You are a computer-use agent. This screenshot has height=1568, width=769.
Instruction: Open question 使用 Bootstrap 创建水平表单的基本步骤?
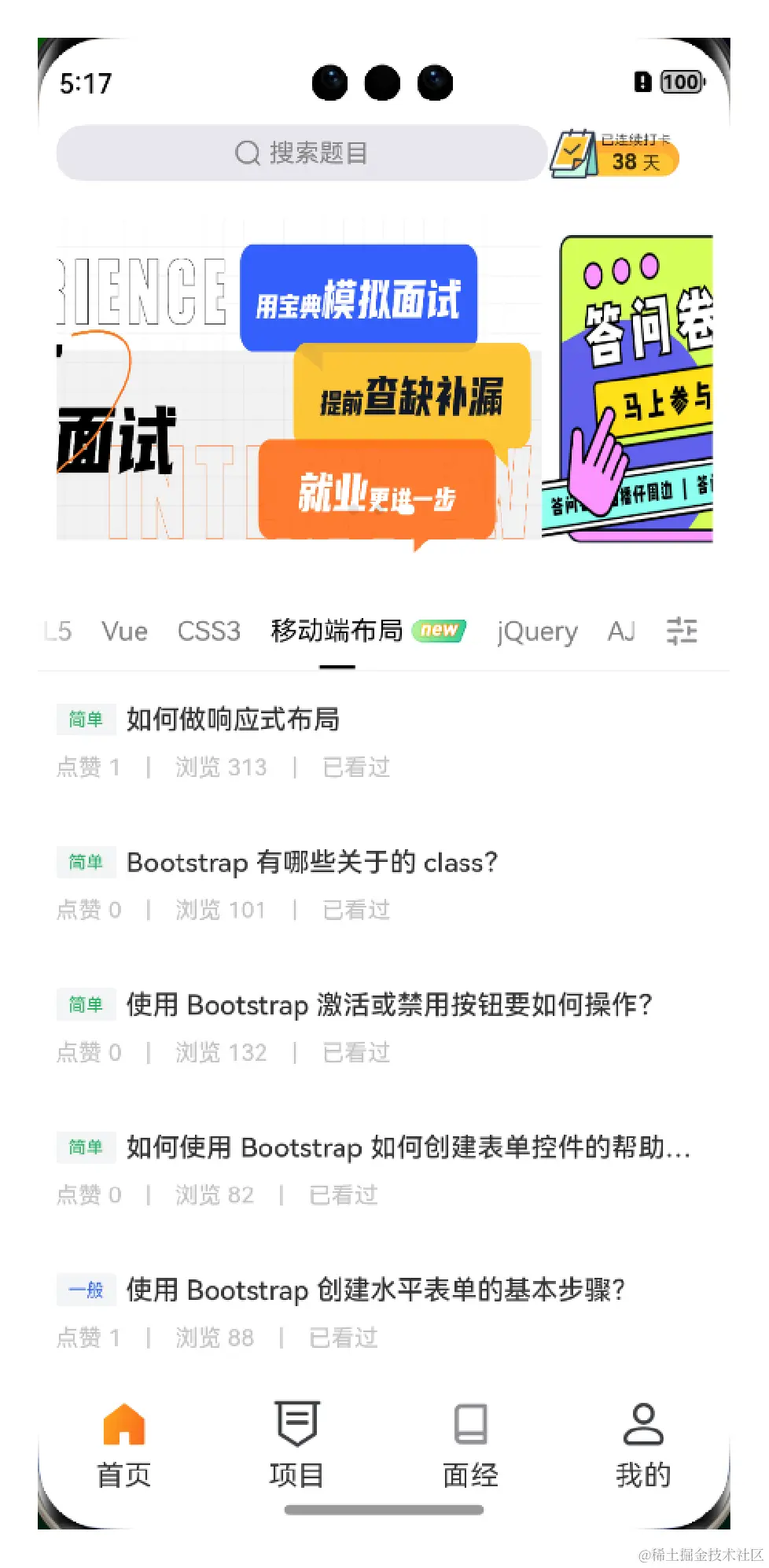click(x=375, y=1290)
